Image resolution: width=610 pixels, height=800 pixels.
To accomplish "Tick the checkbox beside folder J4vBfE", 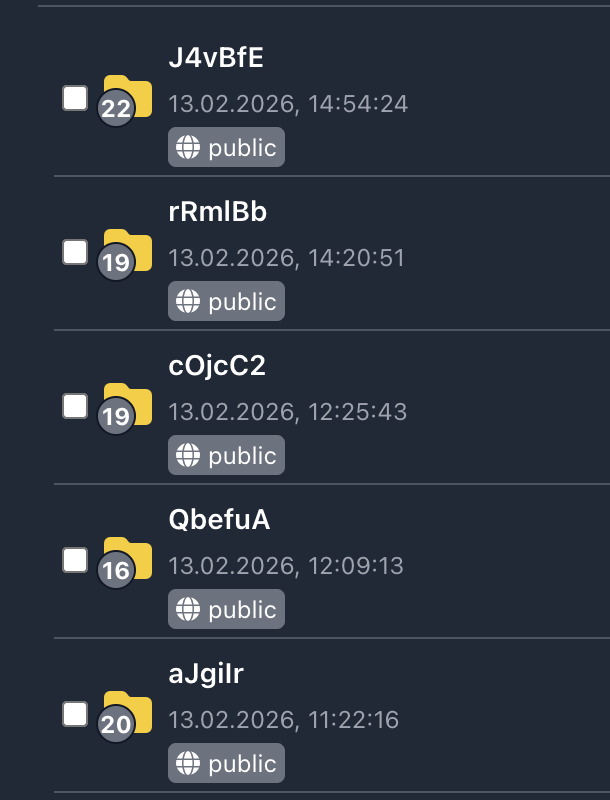I will tap(75, 98).
